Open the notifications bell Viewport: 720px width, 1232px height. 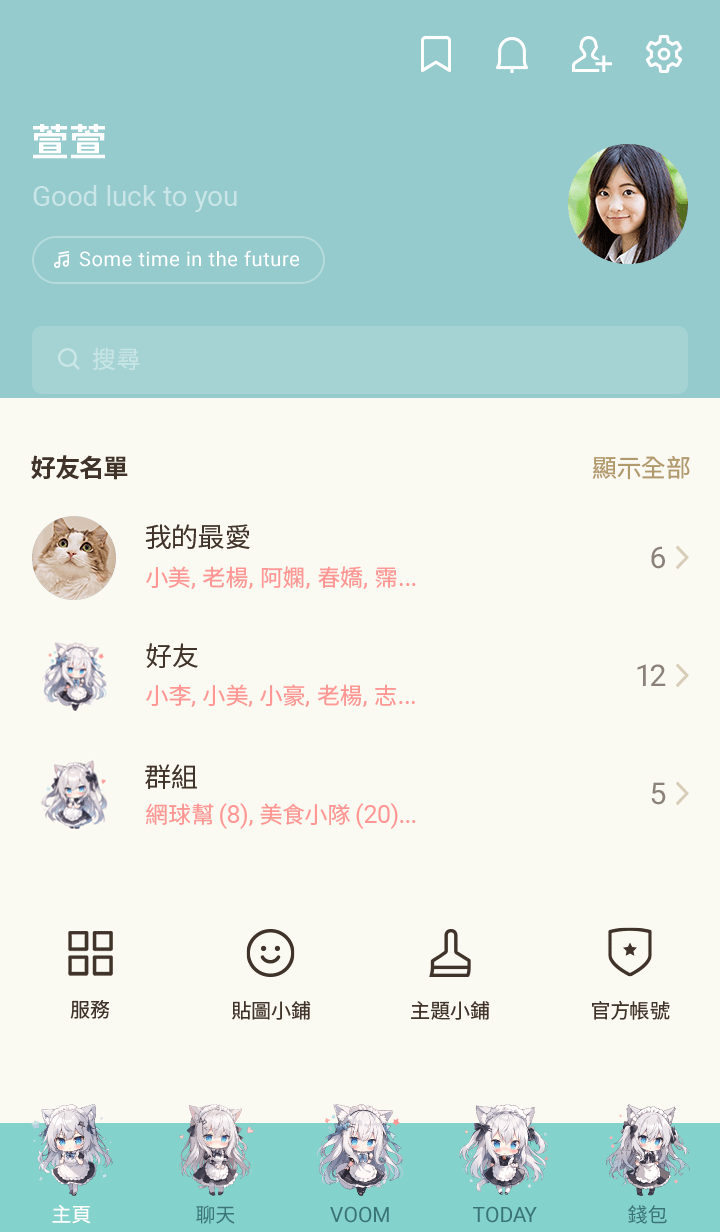512,54
